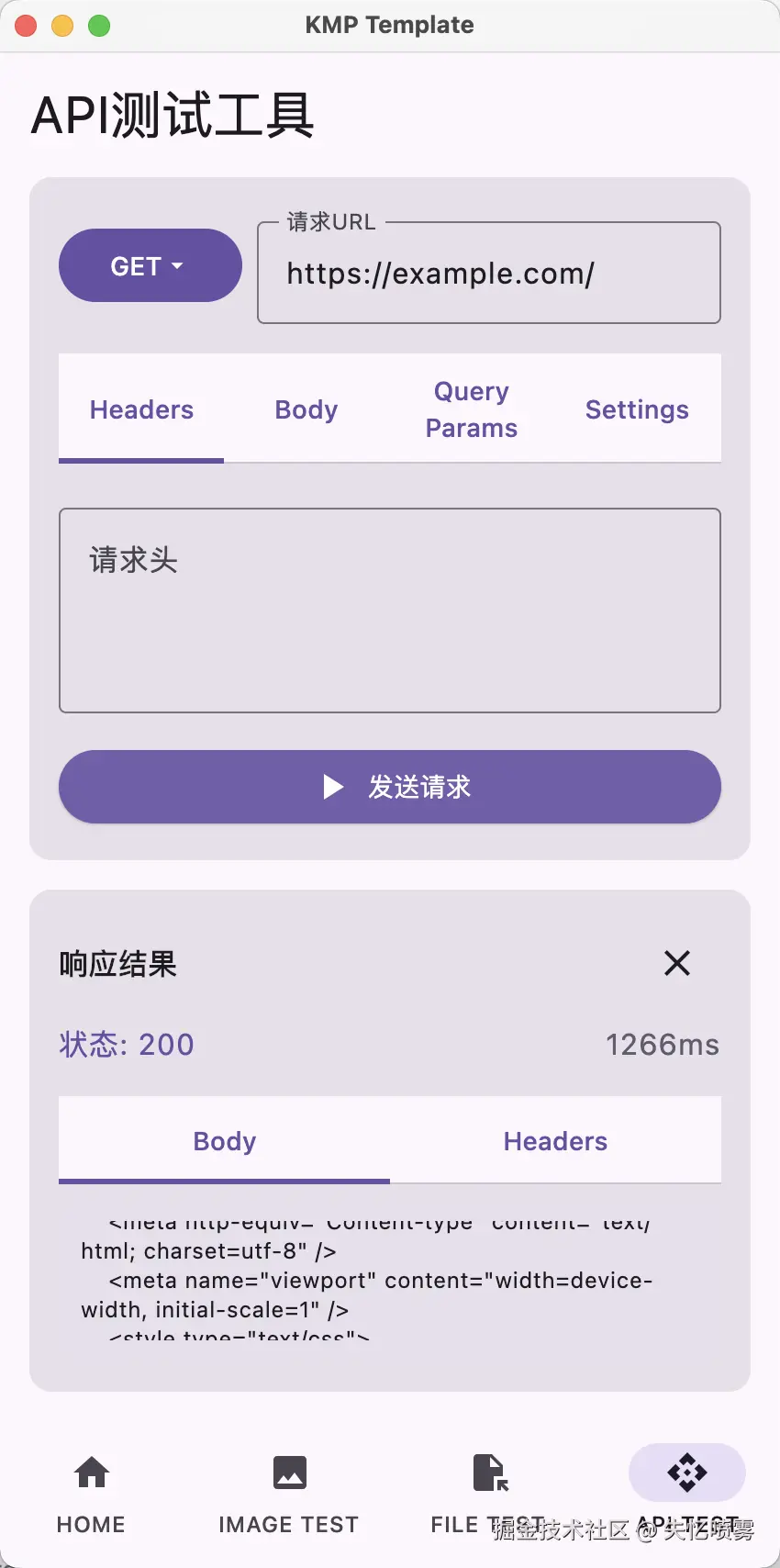780x1568 pixels.
Task: Click the green full-screen traffic light button
Action: tap(99, 25)
